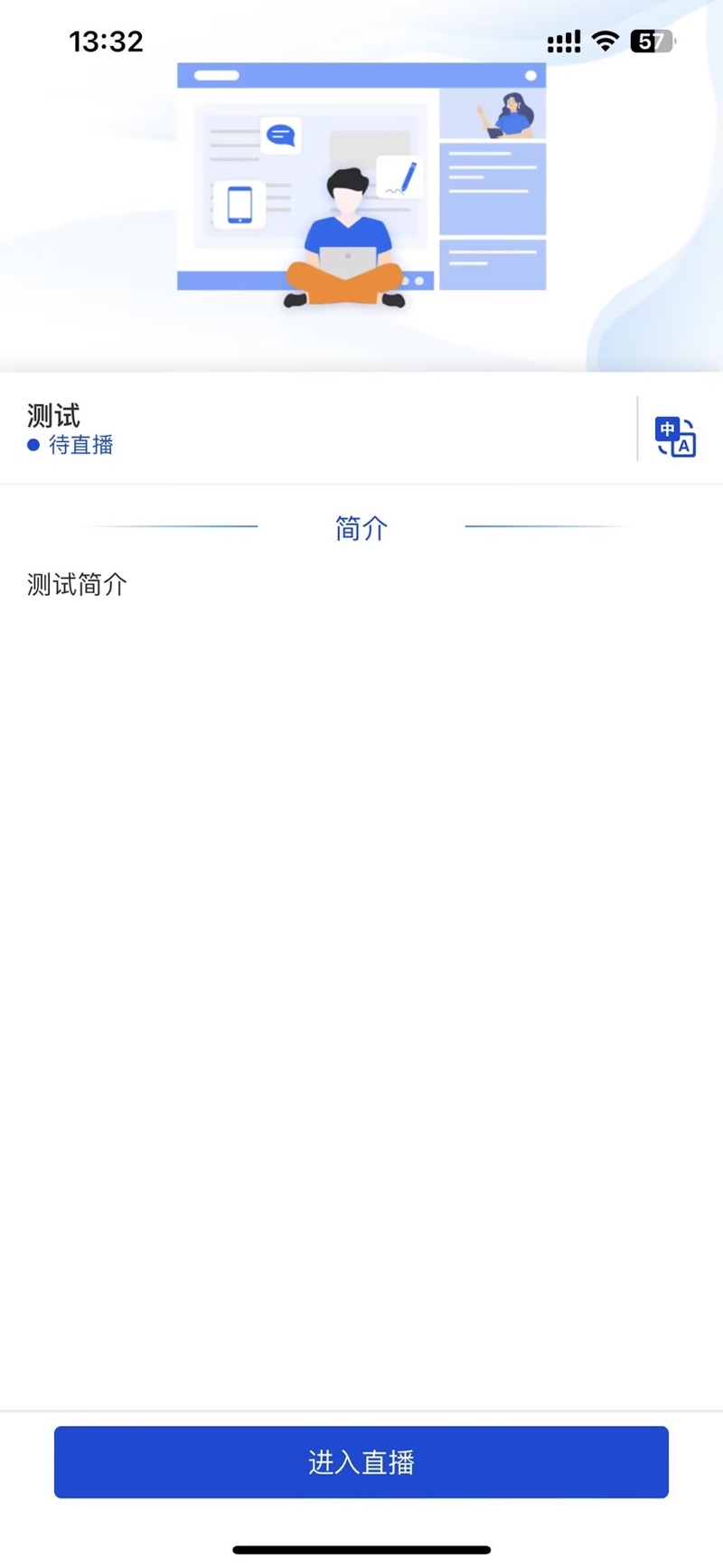Tap the small dot in the banner top-right corner
723x1568 pixels.
click(x=530, y=76)
